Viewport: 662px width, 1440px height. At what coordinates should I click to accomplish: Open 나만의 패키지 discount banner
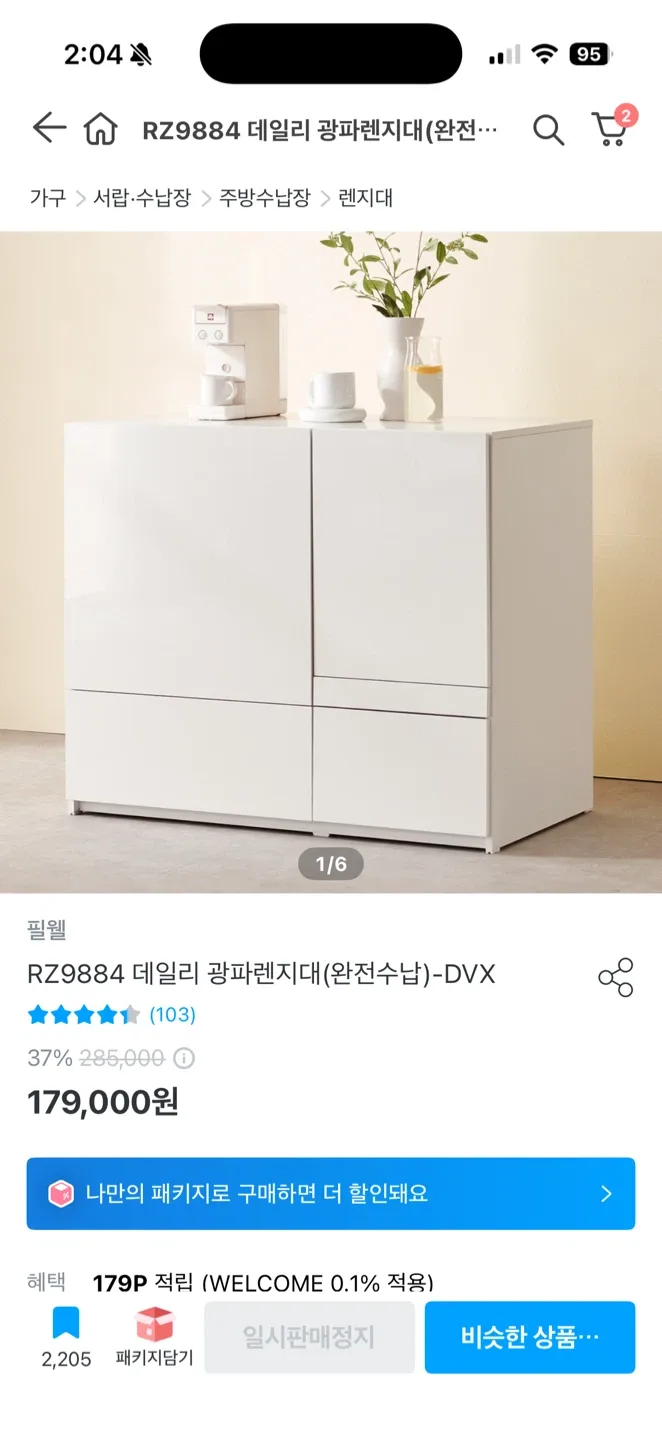(330, 1193)
